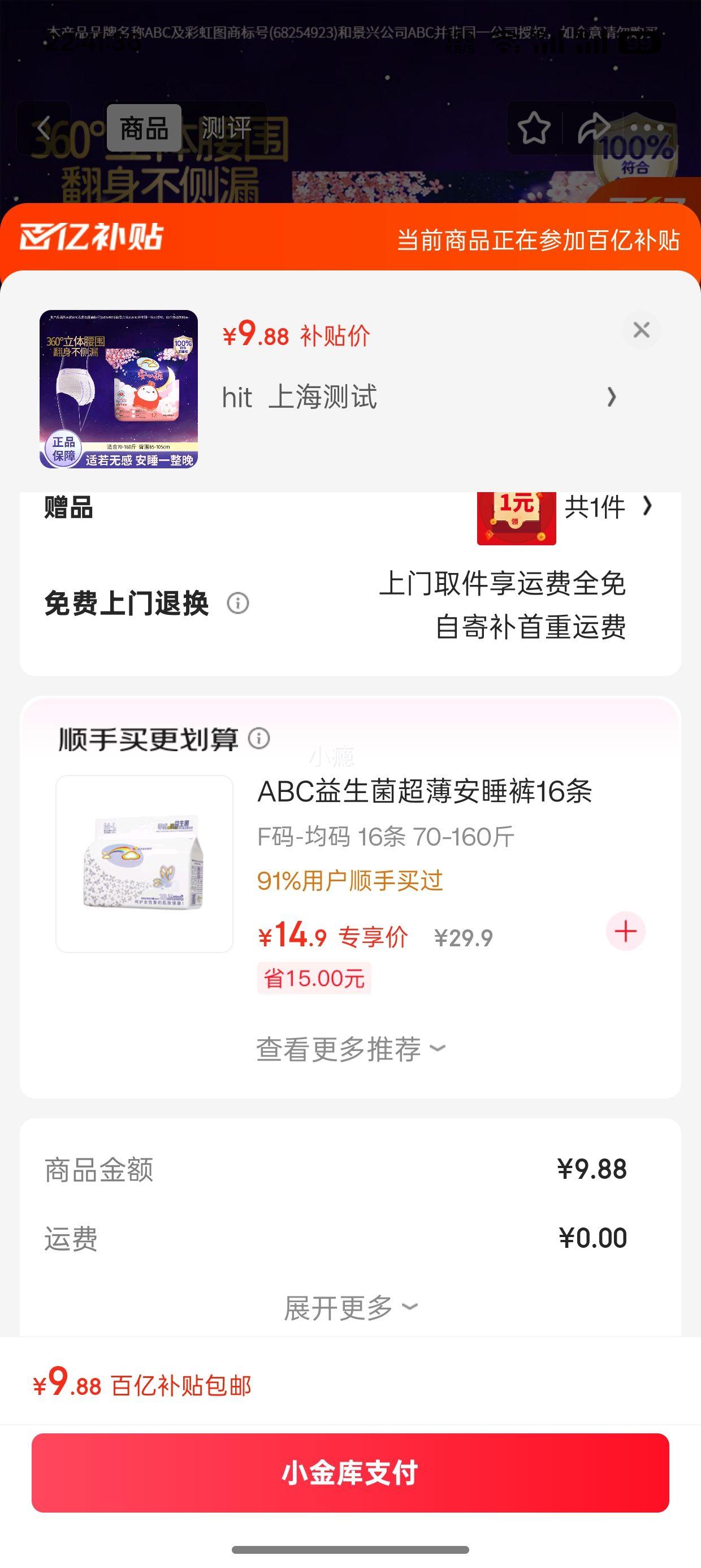
Task: Pay with 小金库支付
Action: point(350,1473)
